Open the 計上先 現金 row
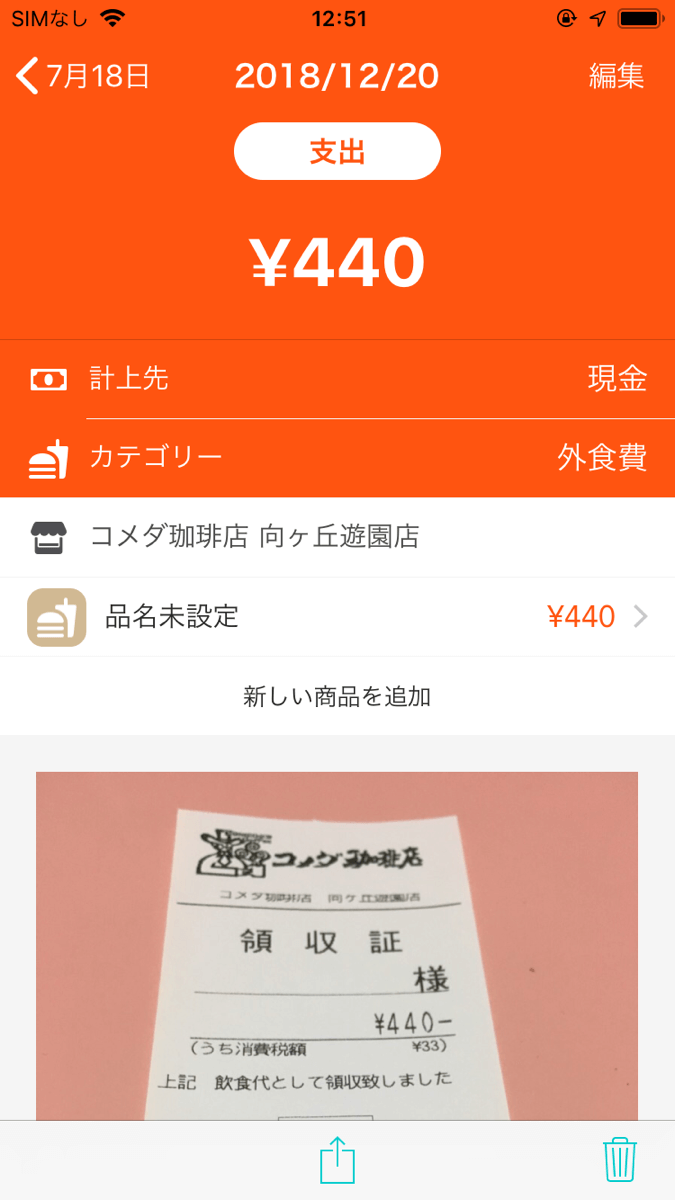This screenshot has height=1200, width=675. point(337,379)
